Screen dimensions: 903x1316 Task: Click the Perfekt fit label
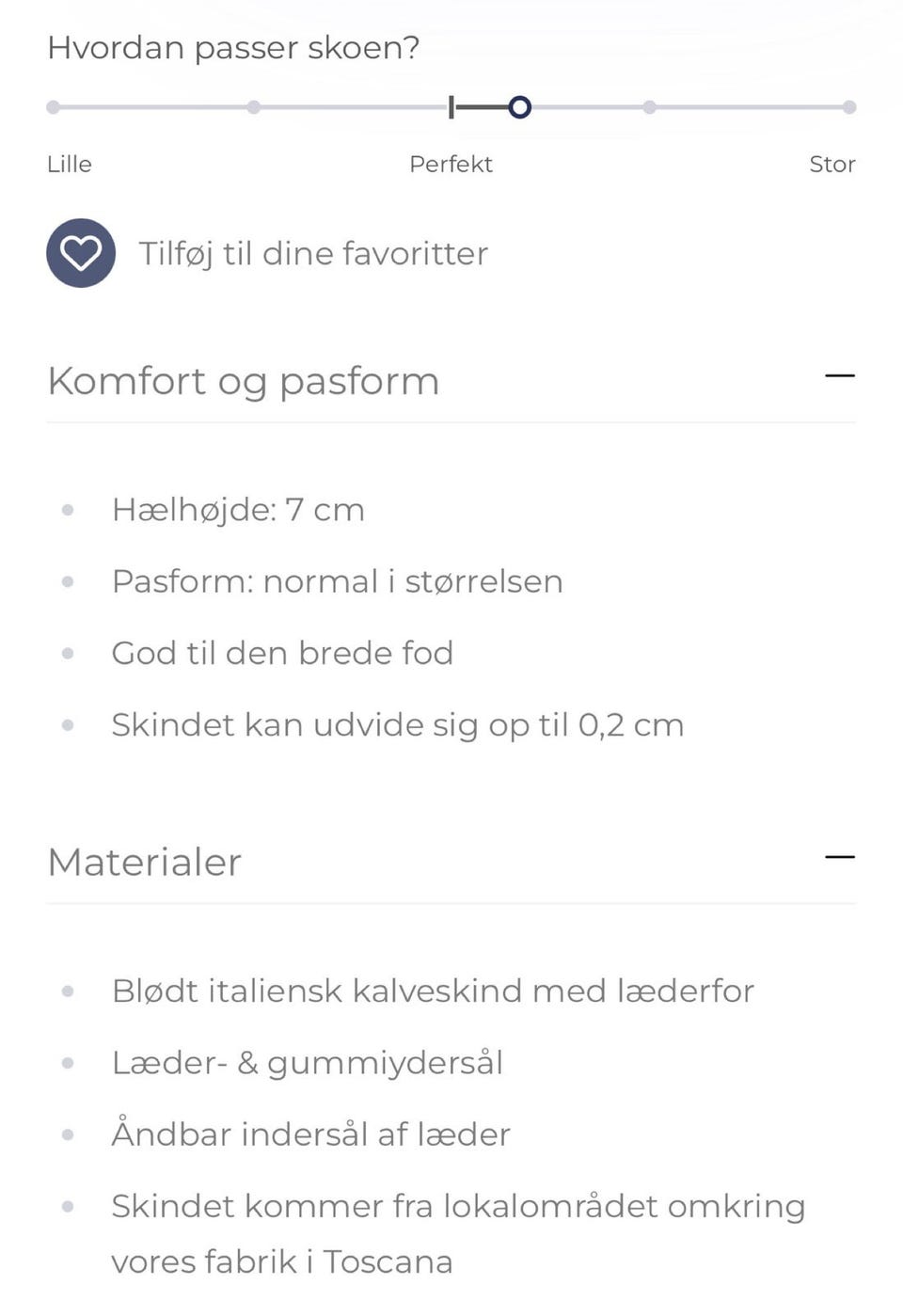click(451, 164)
